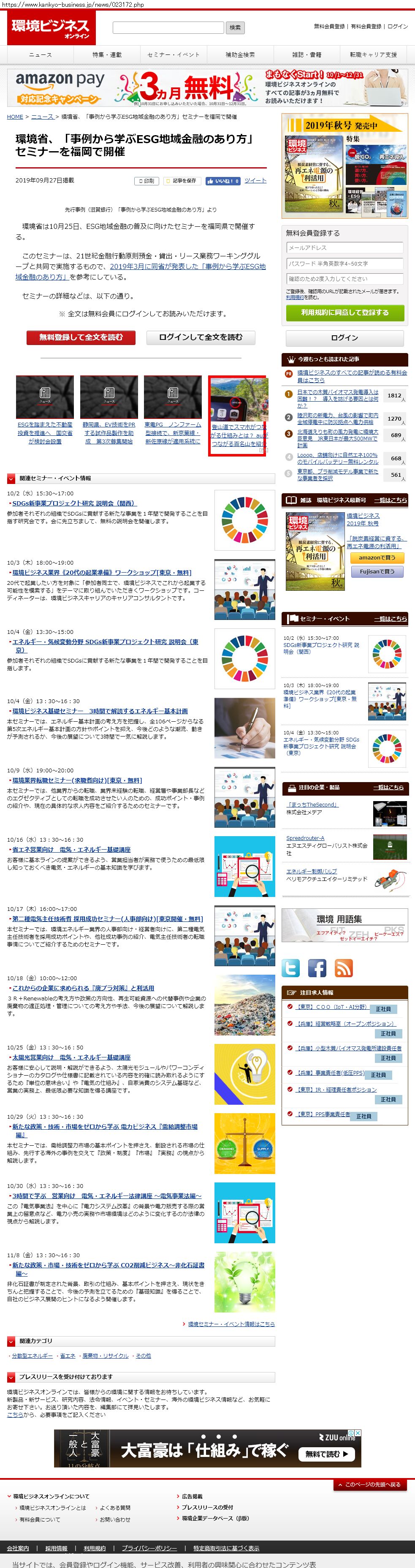Tap the メールアドレス input field

click(x=344, y=248)
